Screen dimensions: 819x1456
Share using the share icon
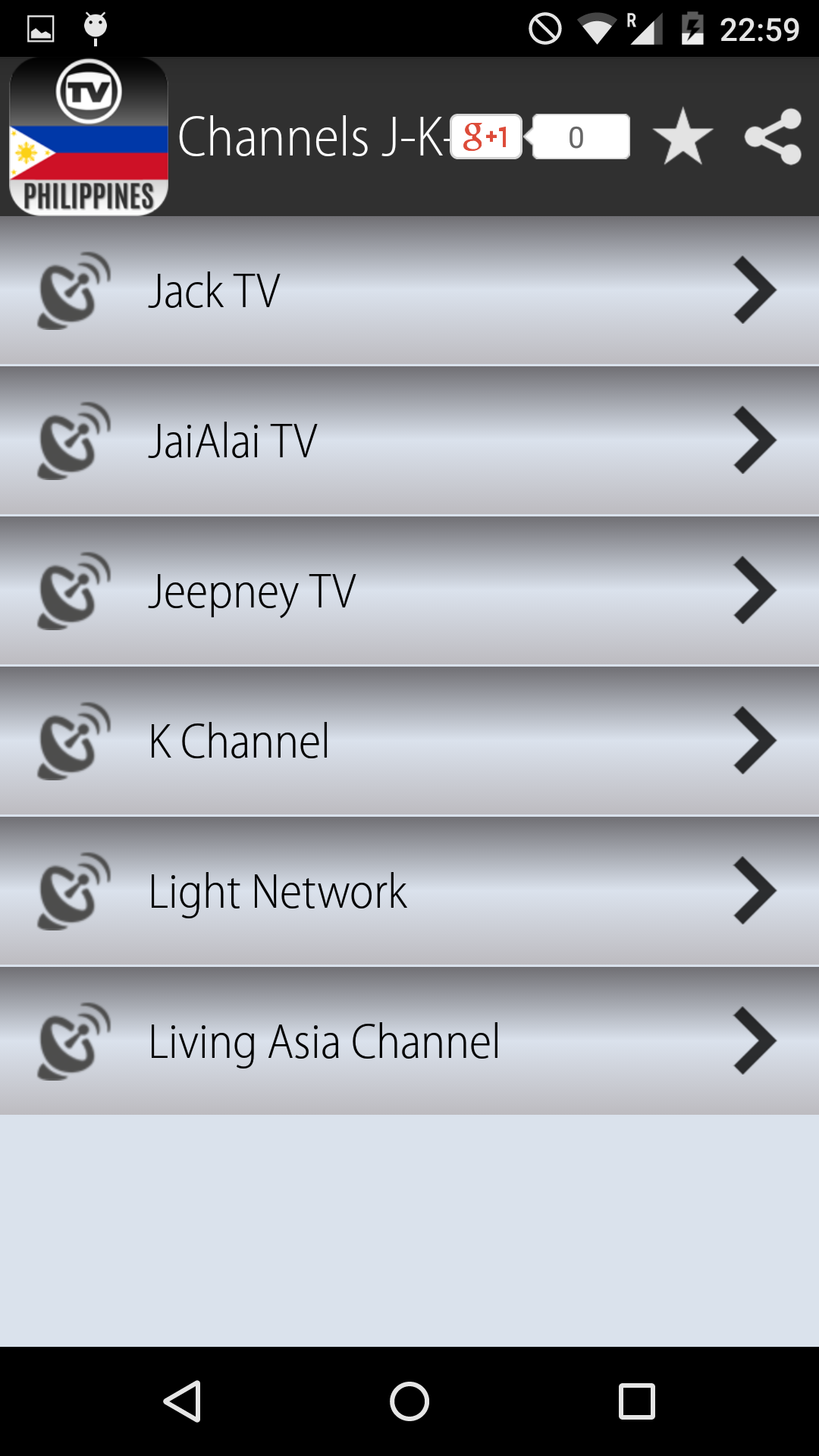pyautogui.click(x=773, y=136)
